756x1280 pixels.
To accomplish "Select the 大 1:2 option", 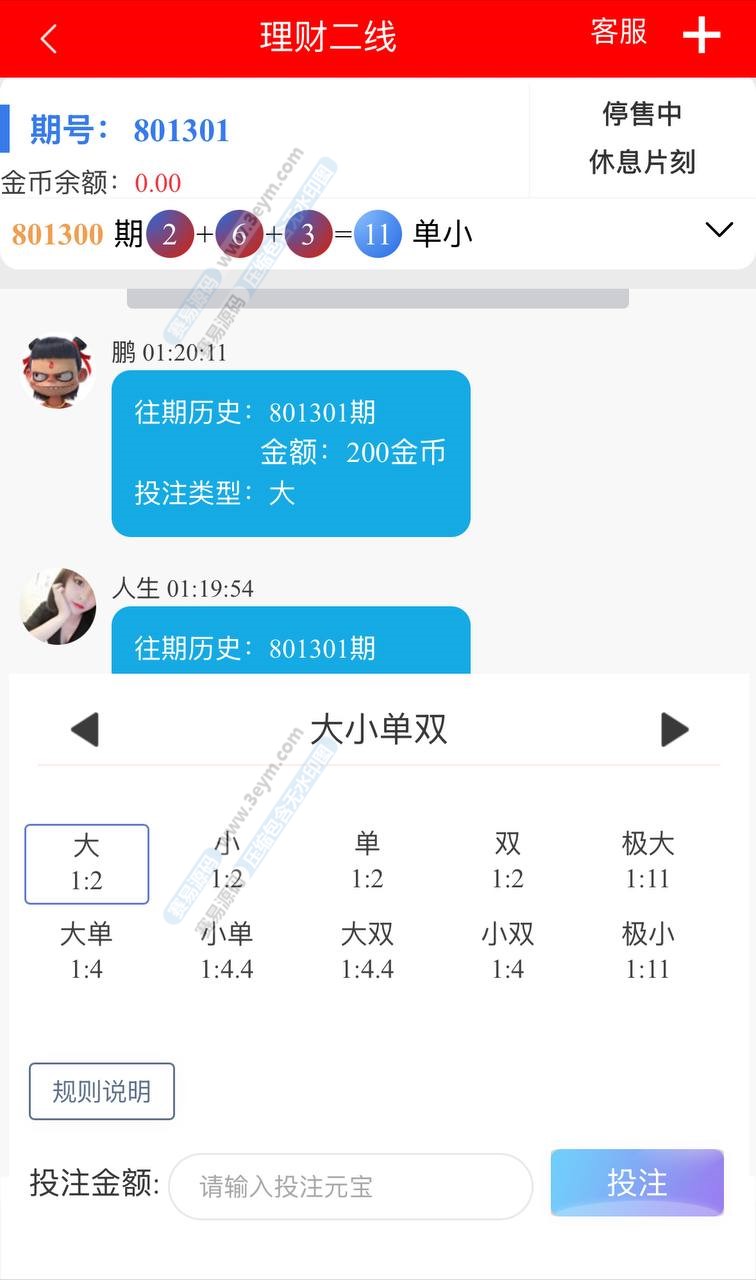I will (87, 863).
